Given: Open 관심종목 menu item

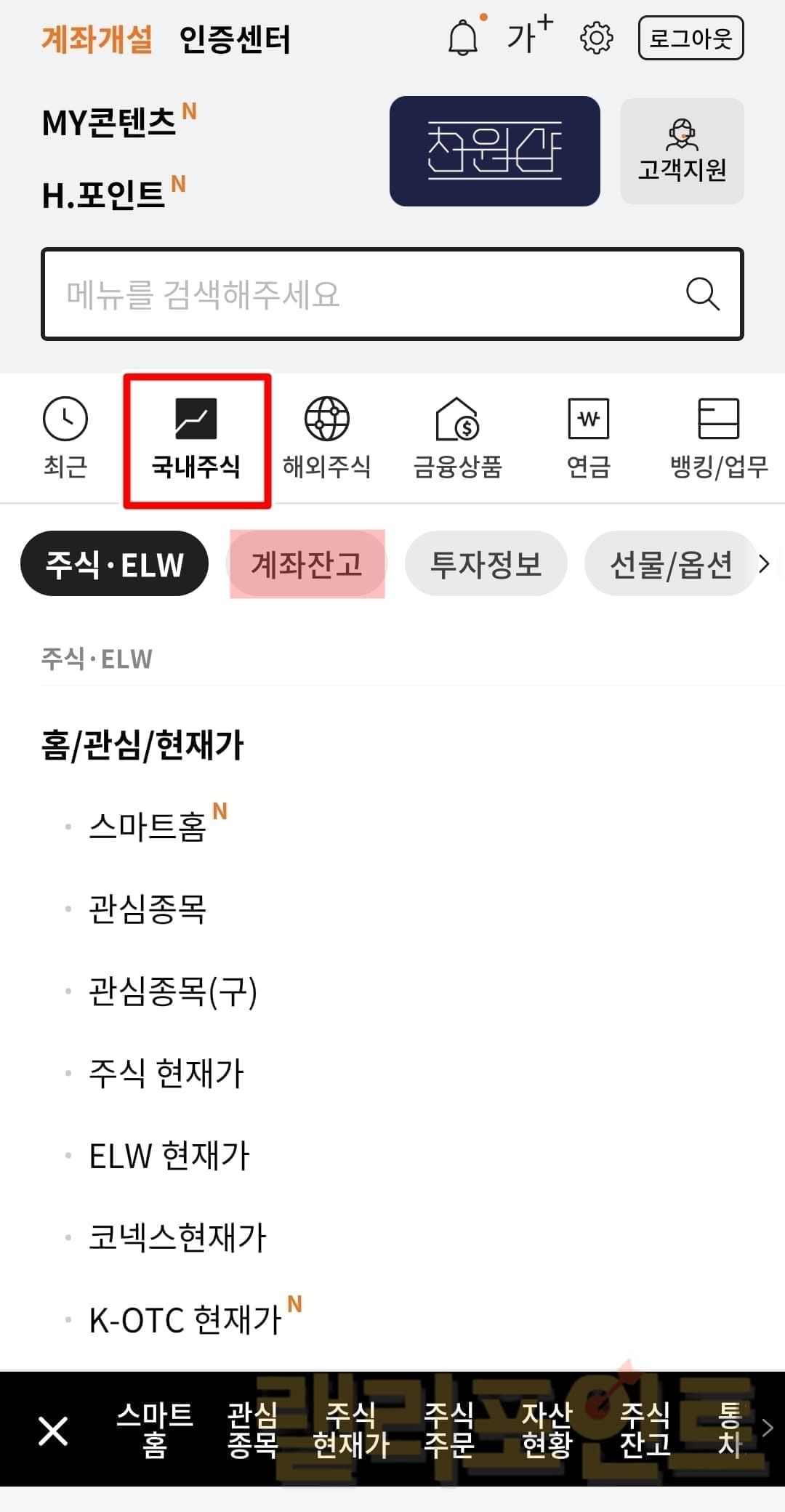Looking at the screenshot, I should 148,909.
